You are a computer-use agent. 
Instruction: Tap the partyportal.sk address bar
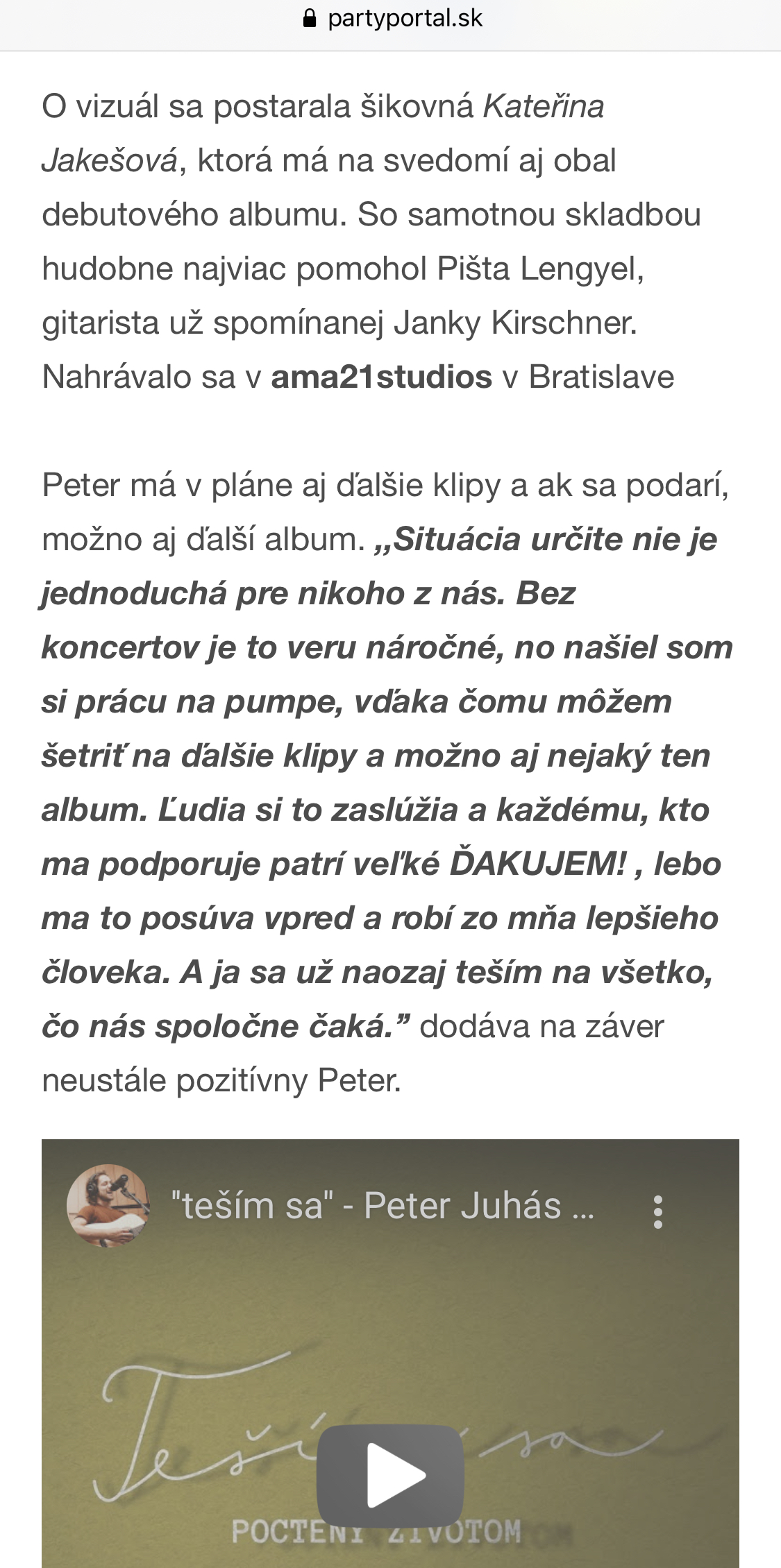392,19
